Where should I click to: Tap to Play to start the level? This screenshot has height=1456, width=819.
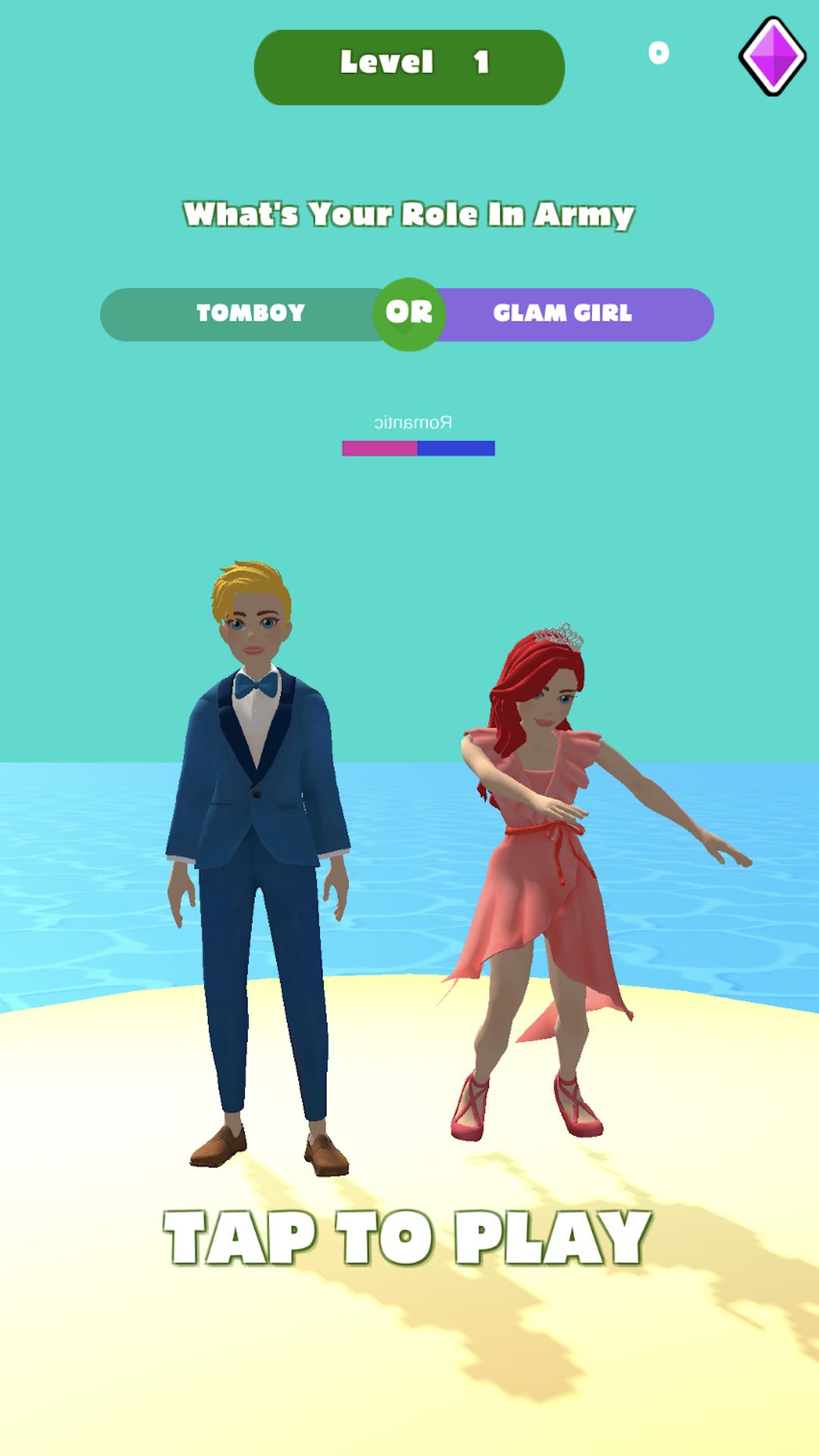408,1238
